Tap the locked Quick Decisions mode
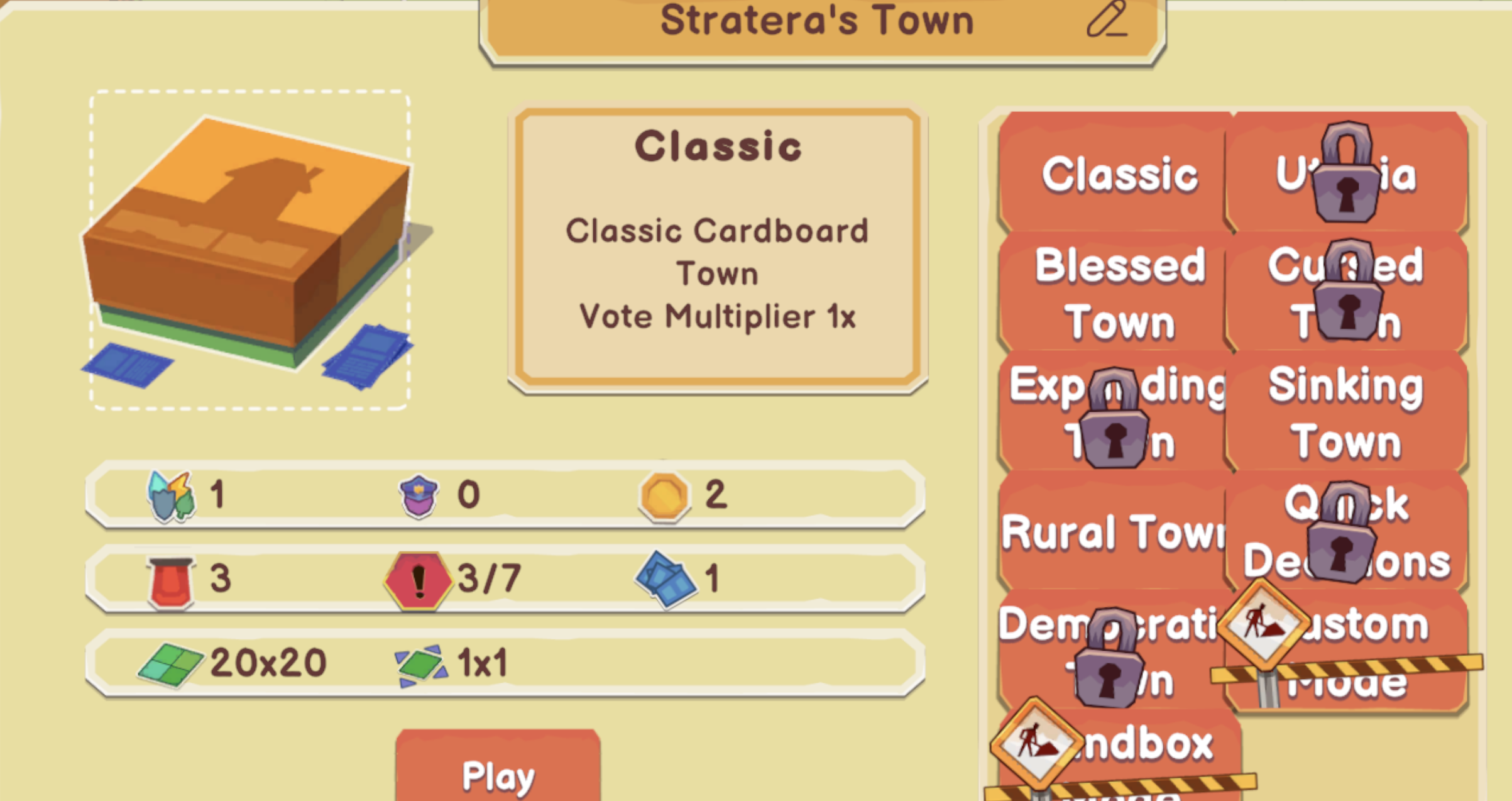This screenshot has height=801, width=1512. tap(1346, 532)
